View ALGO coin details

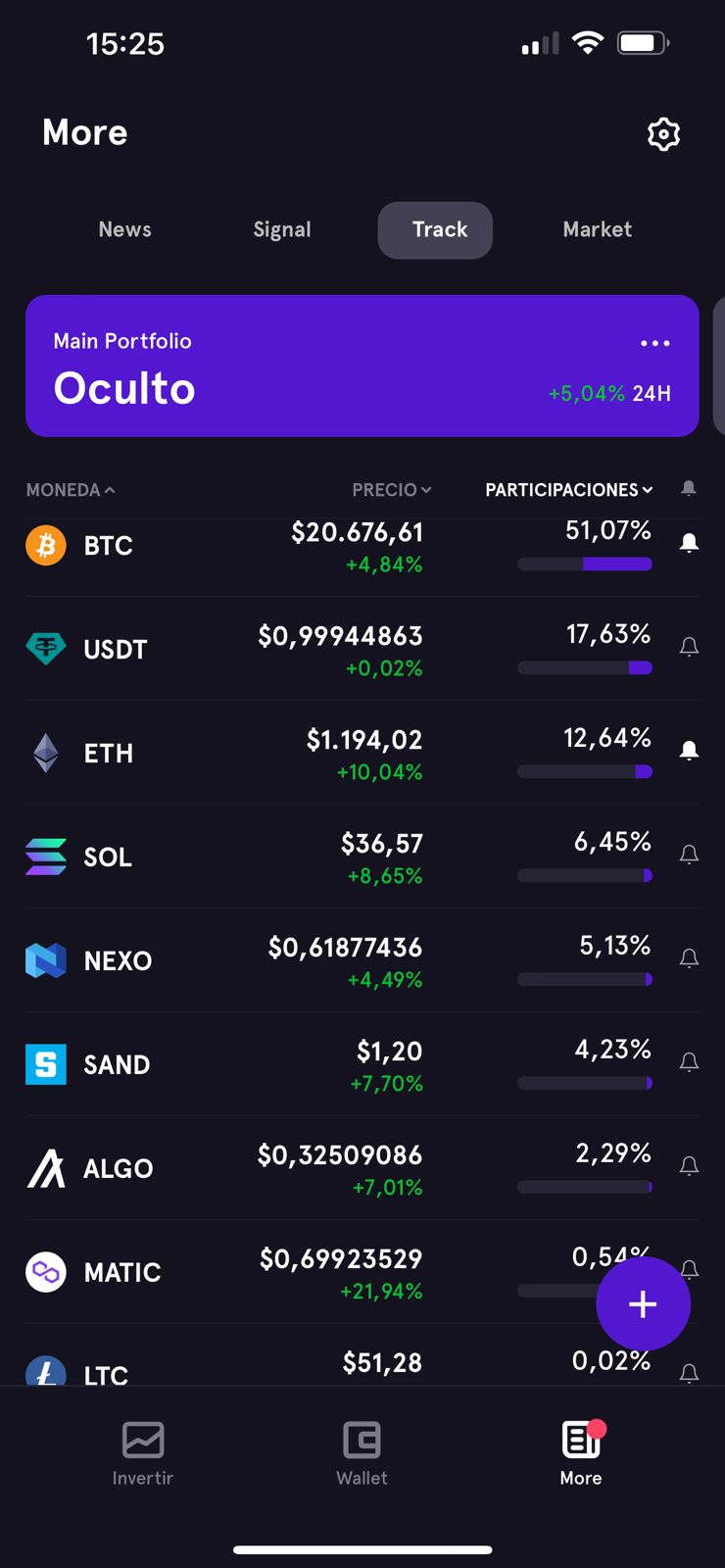point(362,1168)
